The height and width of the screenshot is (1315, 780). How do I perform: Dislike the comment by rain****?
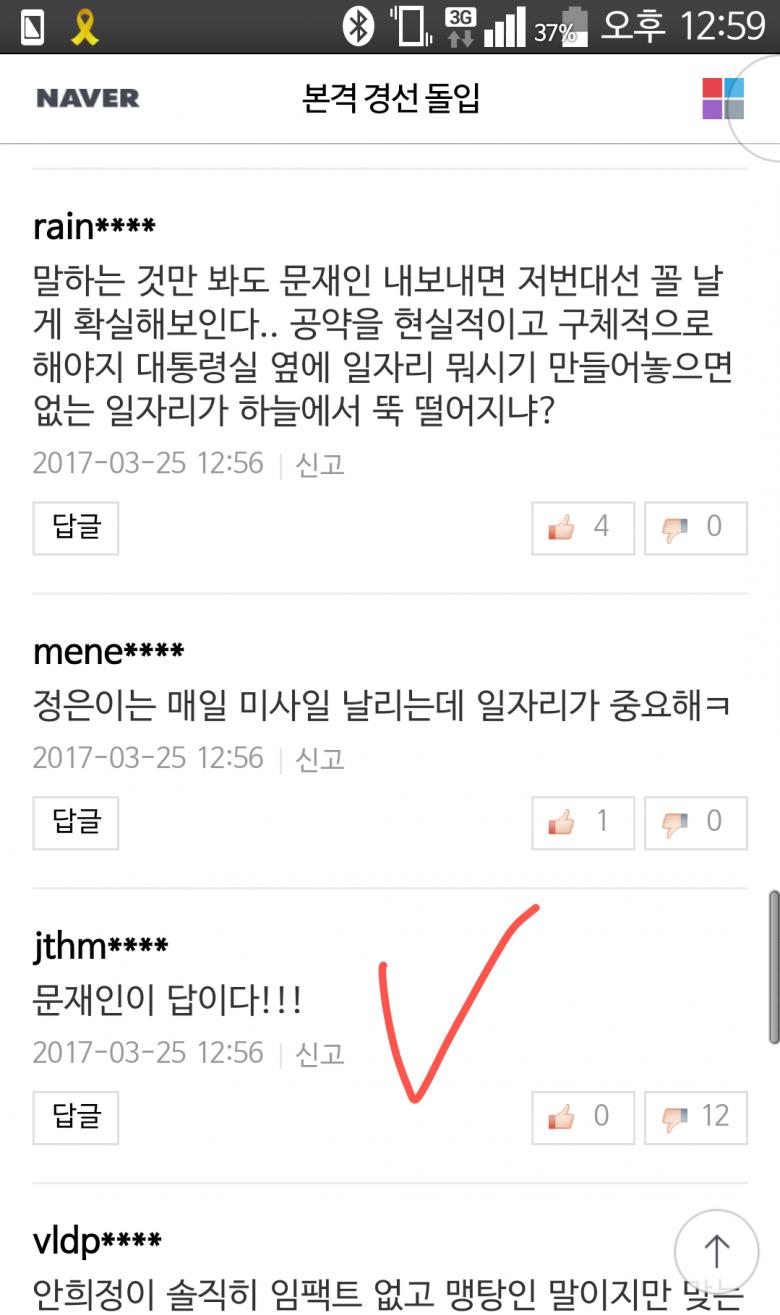tap(695, 528)
